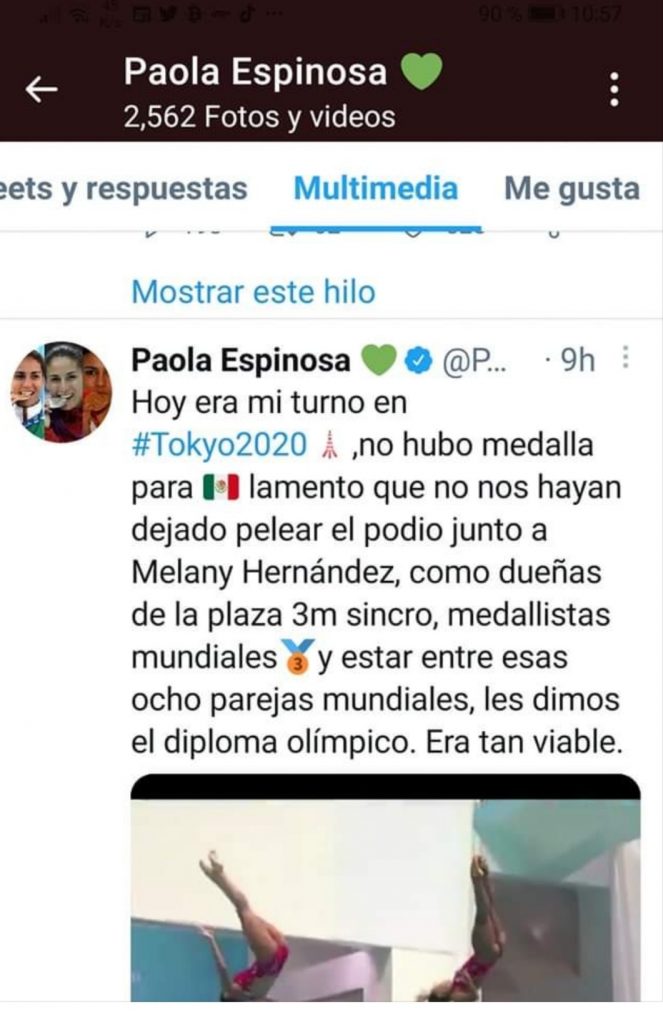The image size is (663, 1024).
Task: Tap Mostrar este hilo link
Action: 253,292
